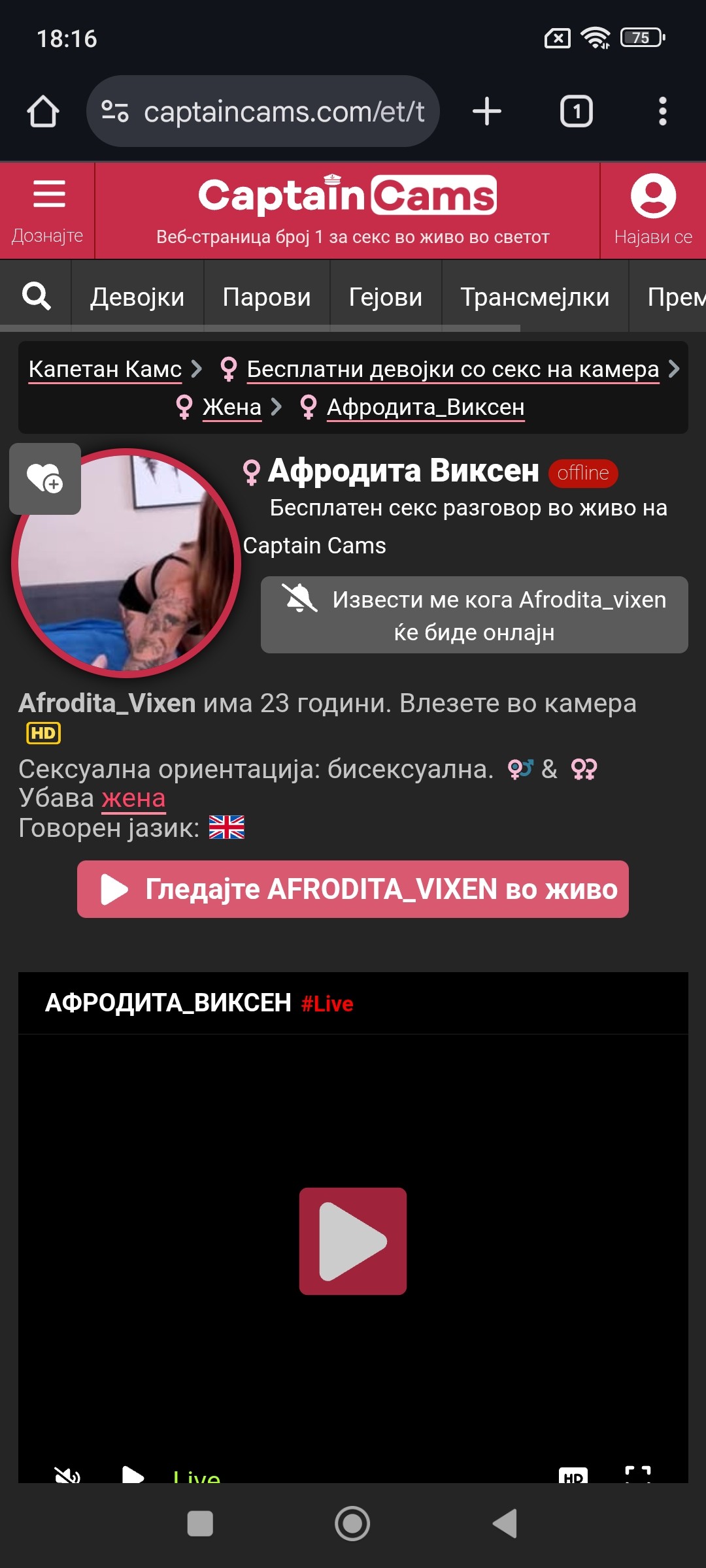Open a new browser tab

pyautogui.click(x=487, y=112)
